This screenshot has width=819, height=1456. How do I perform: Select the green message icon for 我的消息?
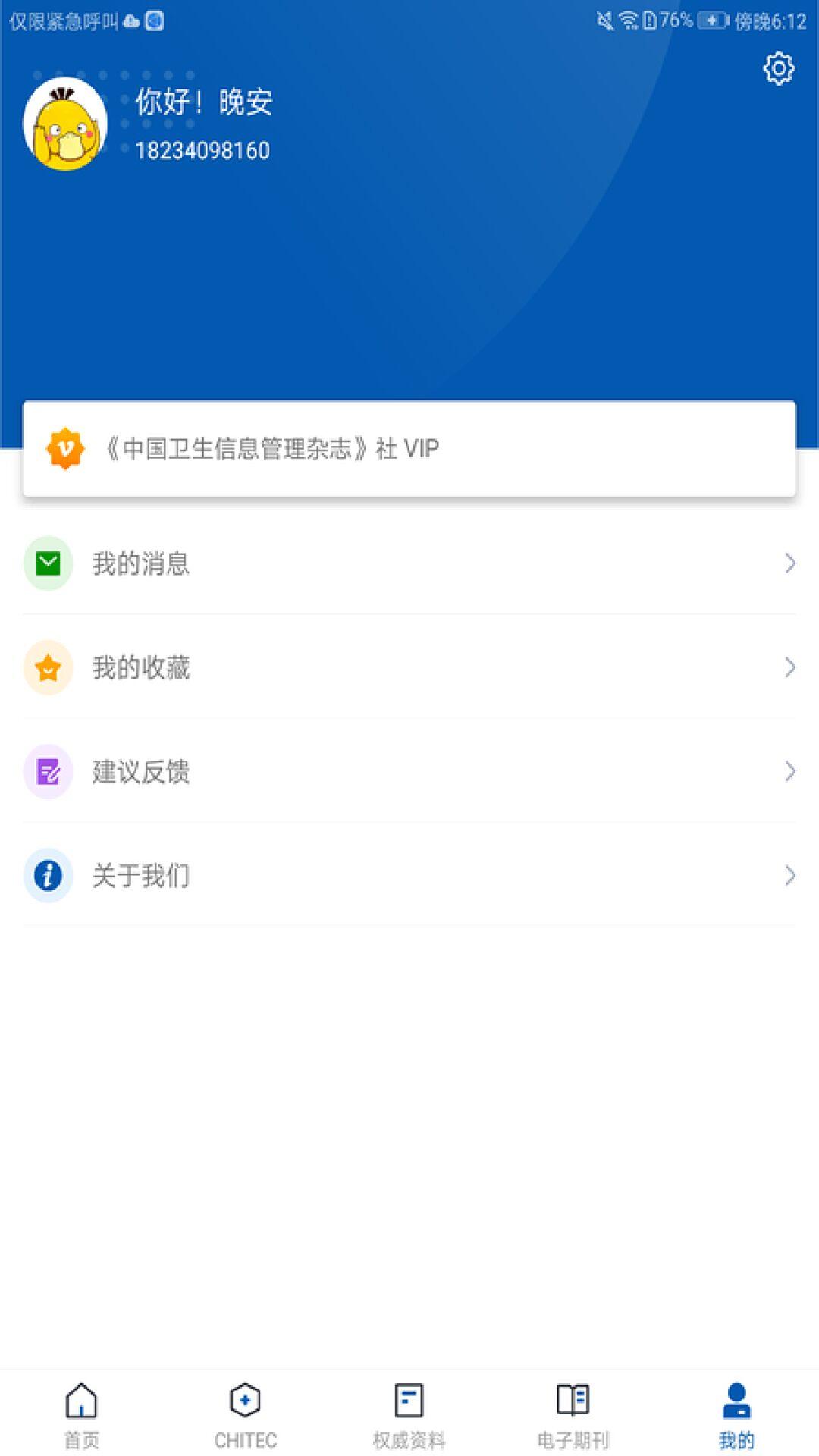coord(47,563)
